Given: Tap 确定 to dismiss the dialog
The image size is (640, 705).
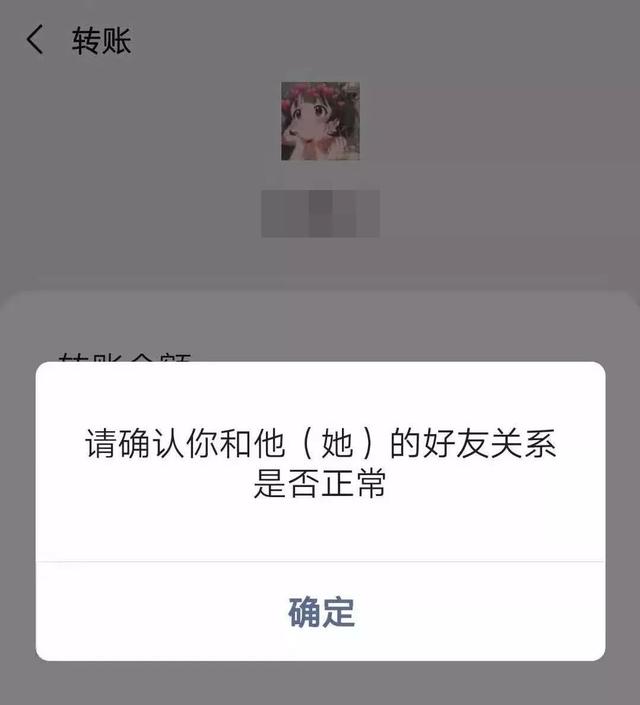Looking at the screenshot, I should click(x=321, y=611).
